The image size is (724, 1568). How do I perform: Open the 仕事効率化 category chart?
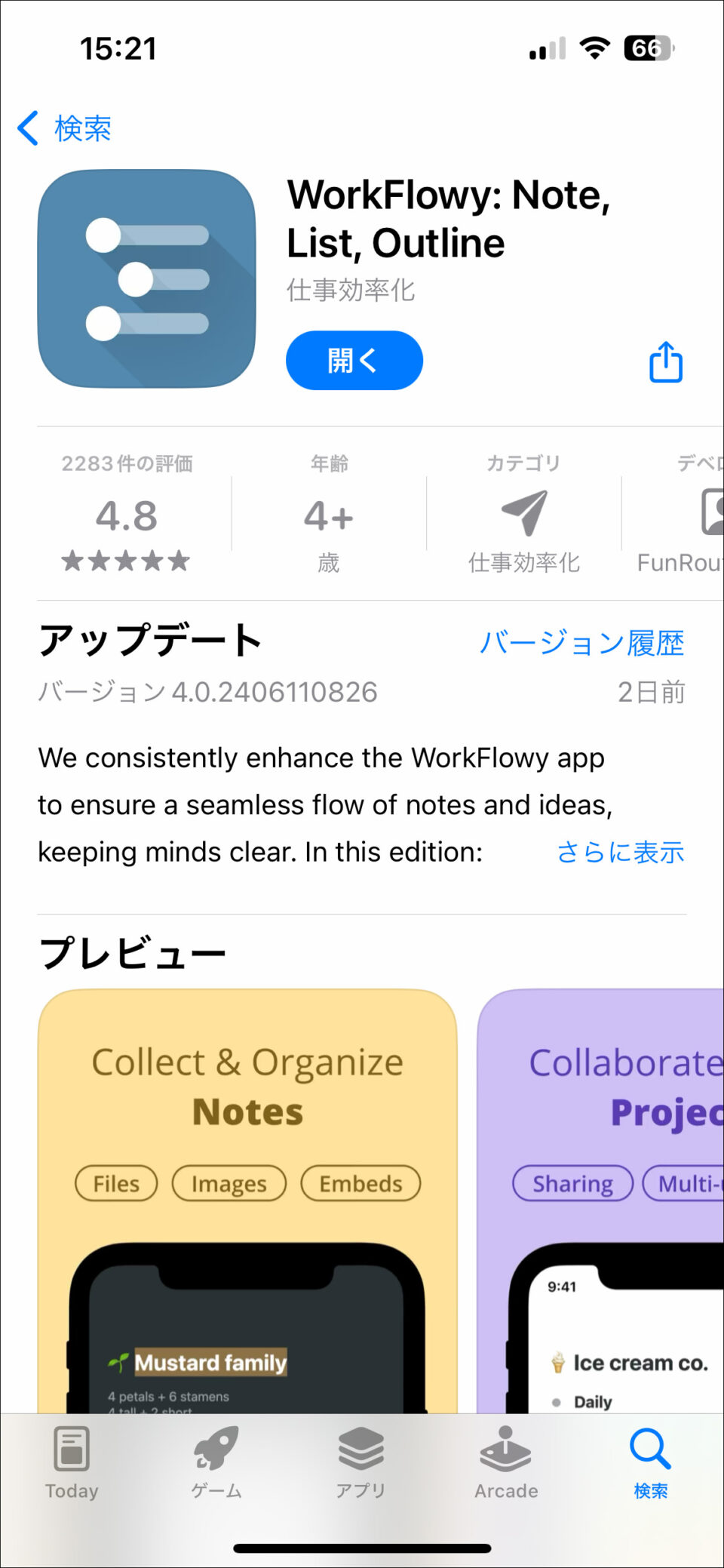(524, 515)
